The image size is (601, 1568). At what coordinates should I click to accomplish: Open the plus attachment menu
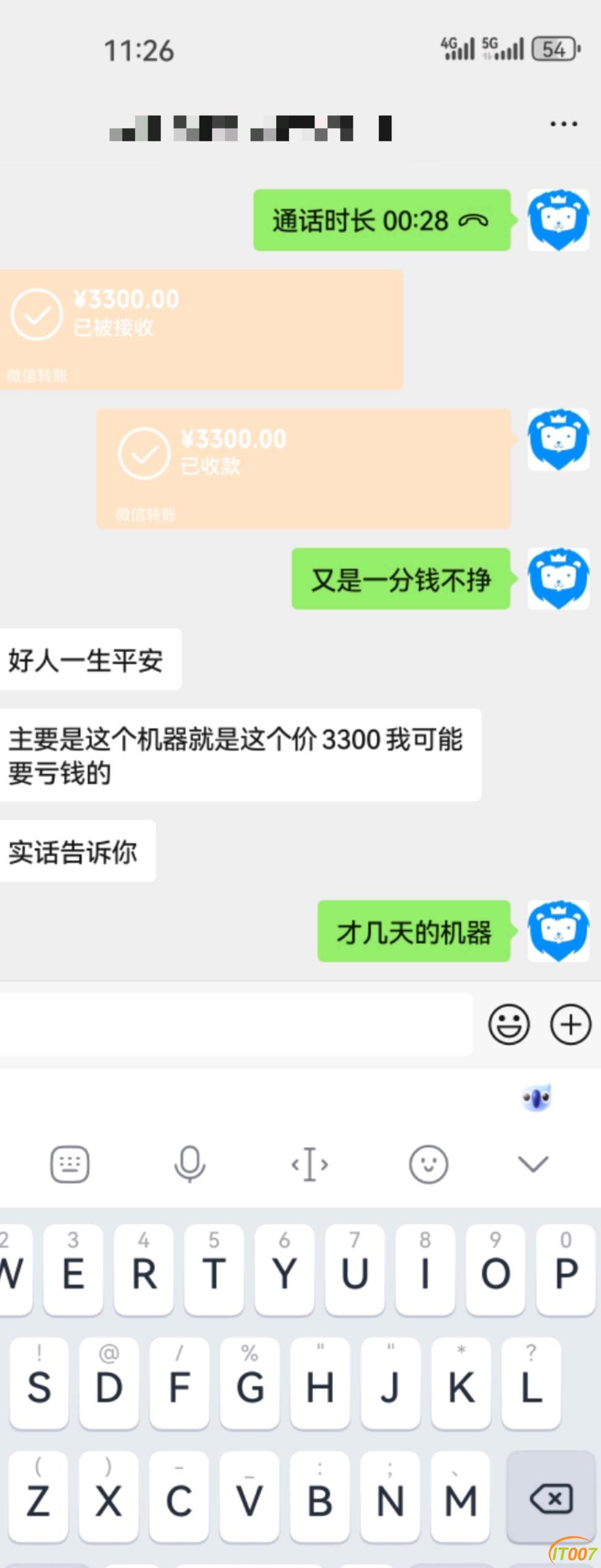tap(570, 1024)
